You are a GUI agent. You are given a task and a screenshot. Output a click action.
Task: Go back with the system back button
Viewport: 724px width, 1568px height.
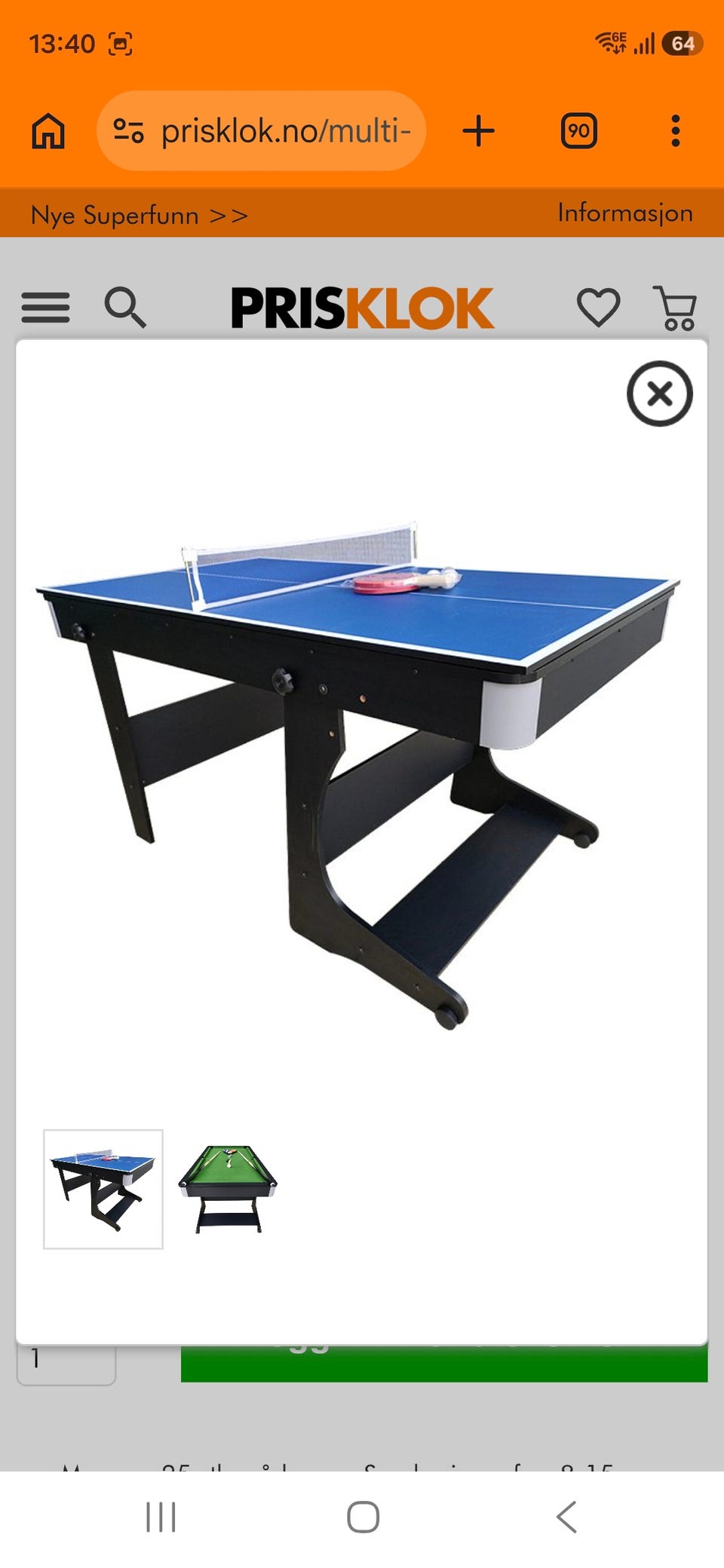tap(566, 1517)
